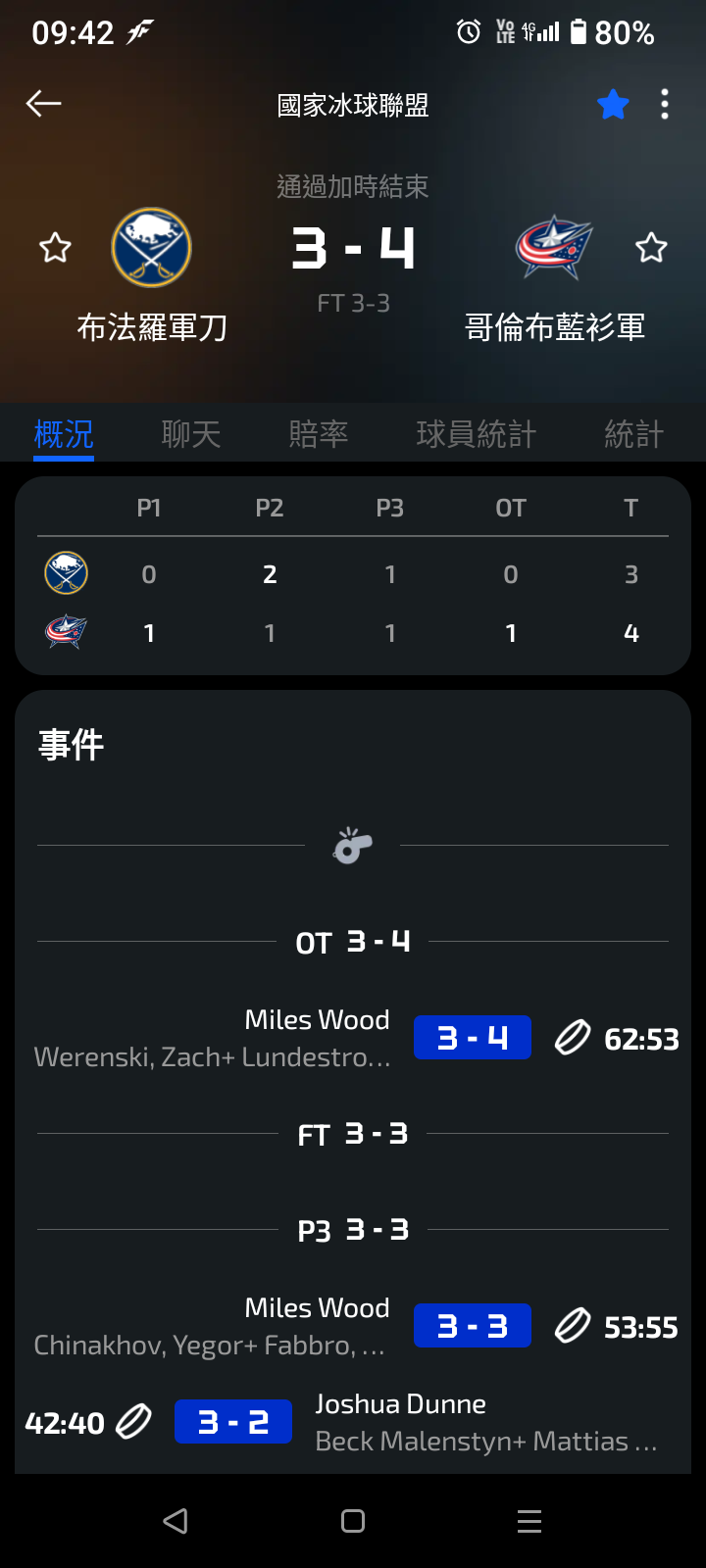The image size is (706, 1568).
Task: Switch to the 球員統計 tab
Action: (x=477, y=434)
